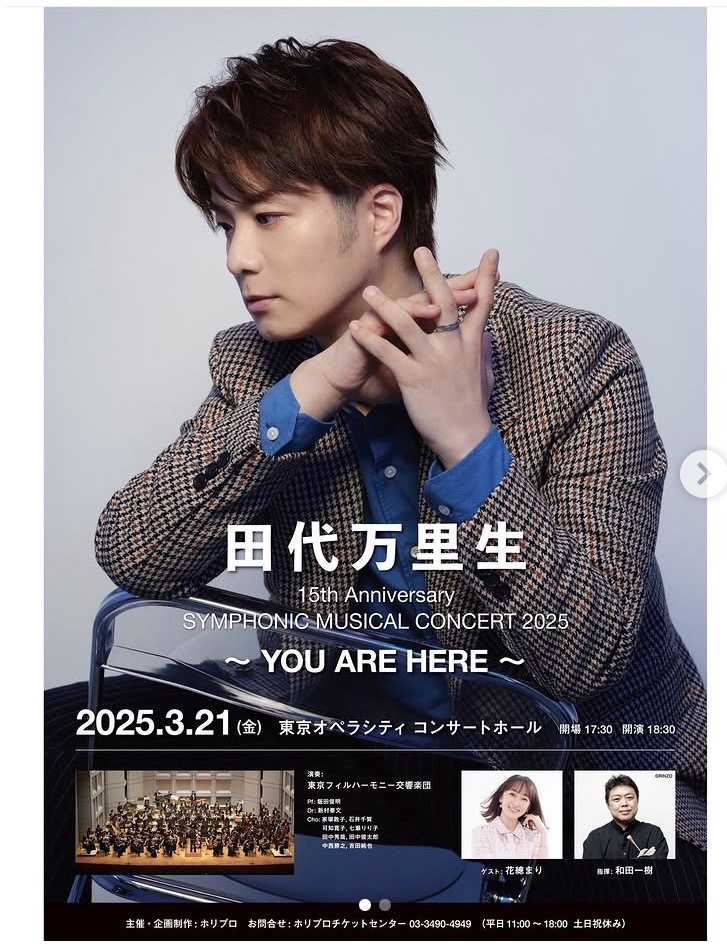Go to the next image with the arrow
Image resolution: width=727 pixels, height=949 pixels.
pyautogui.click(x=704, y=474)
